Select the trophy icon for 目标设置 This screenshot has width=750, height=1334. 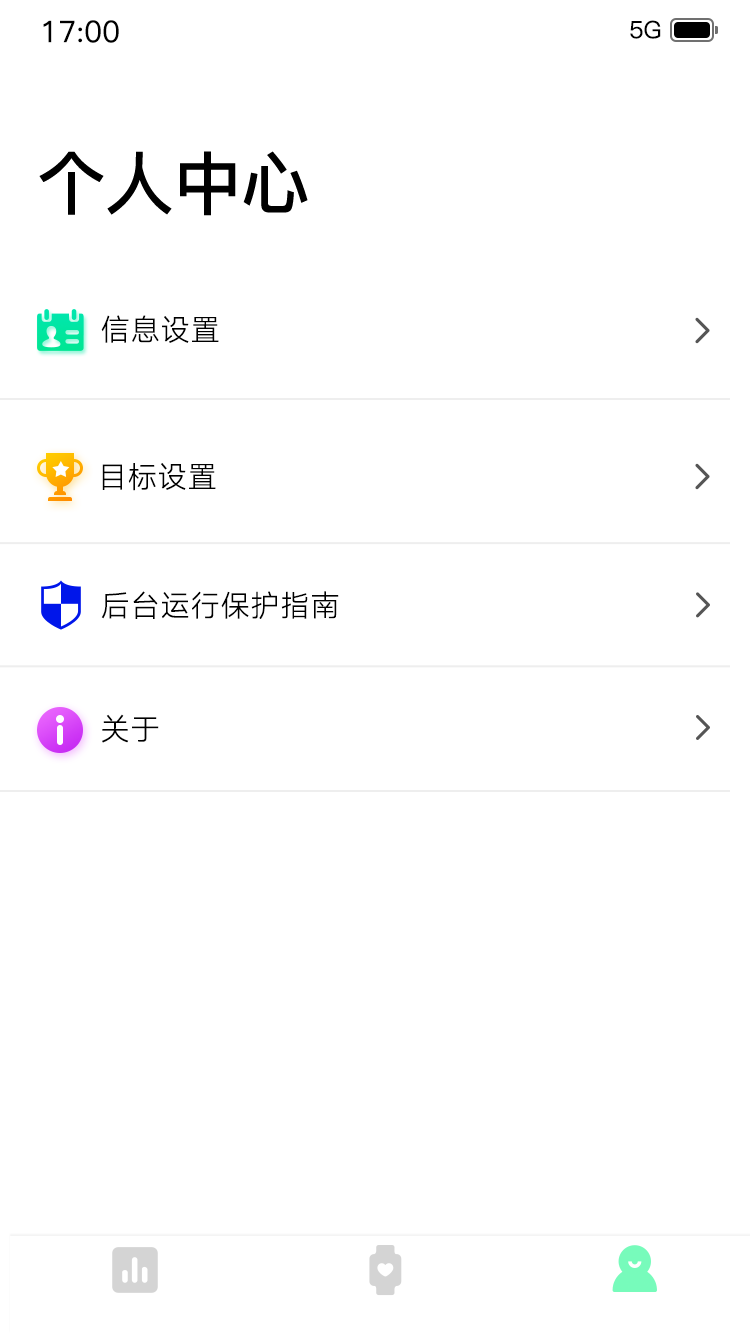click(60, 476)
